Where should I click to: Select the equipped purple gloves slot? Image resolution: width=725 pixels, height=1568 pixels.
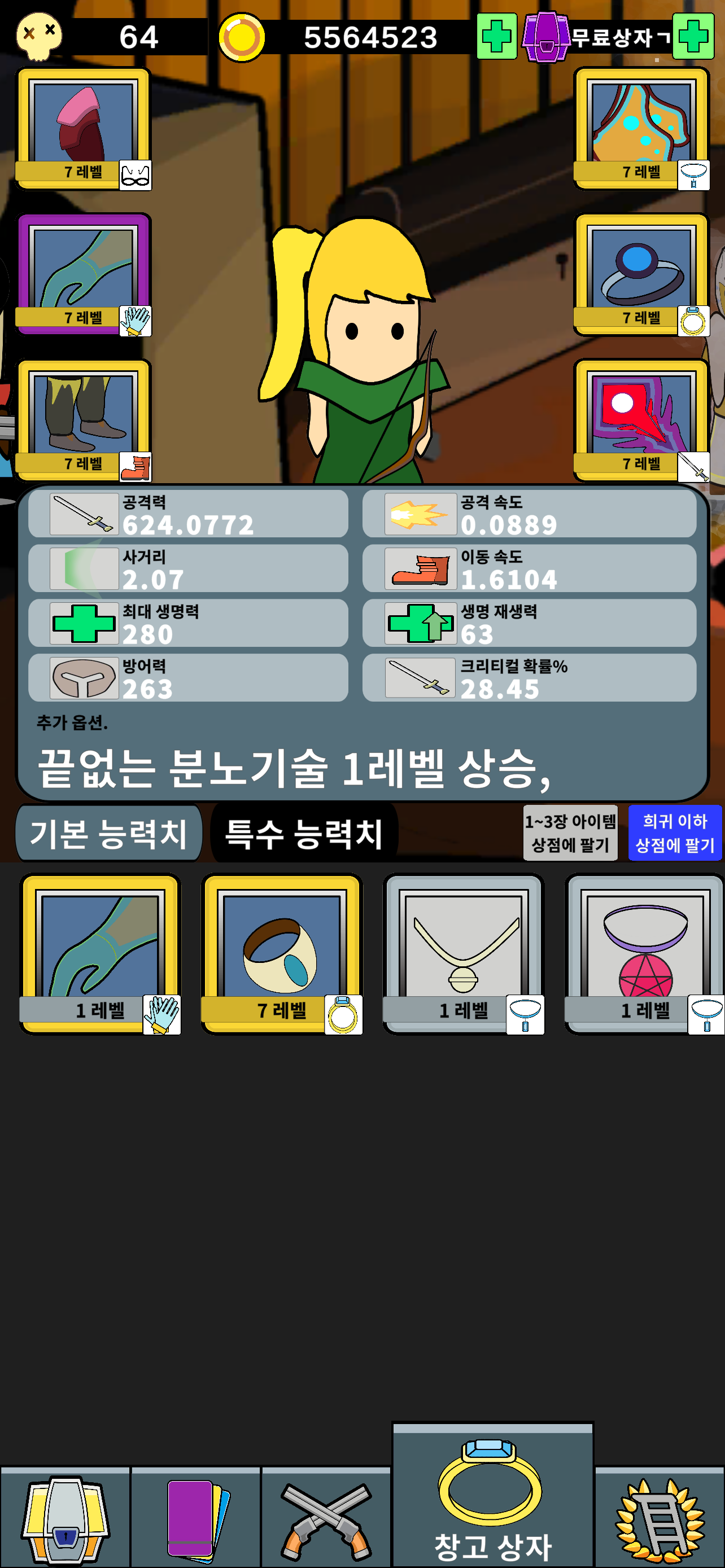click(x=83, y=274)
